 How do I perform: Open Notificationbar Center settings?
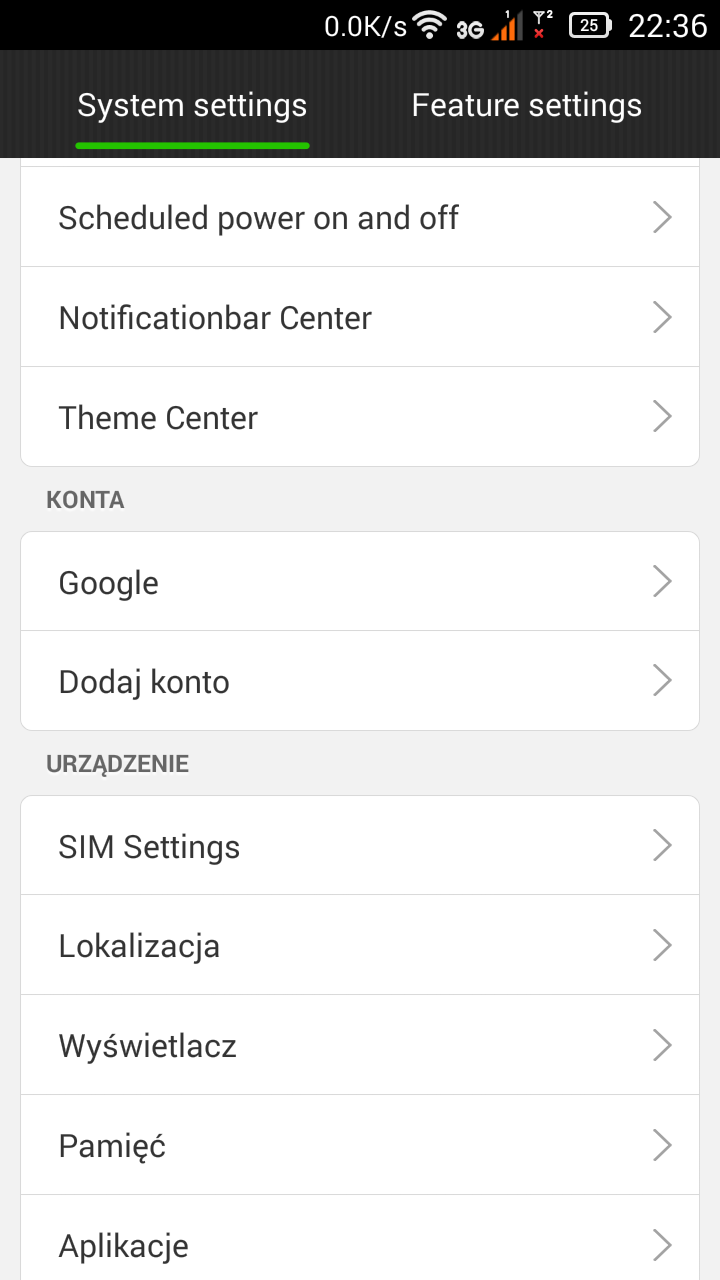[360, 317]
